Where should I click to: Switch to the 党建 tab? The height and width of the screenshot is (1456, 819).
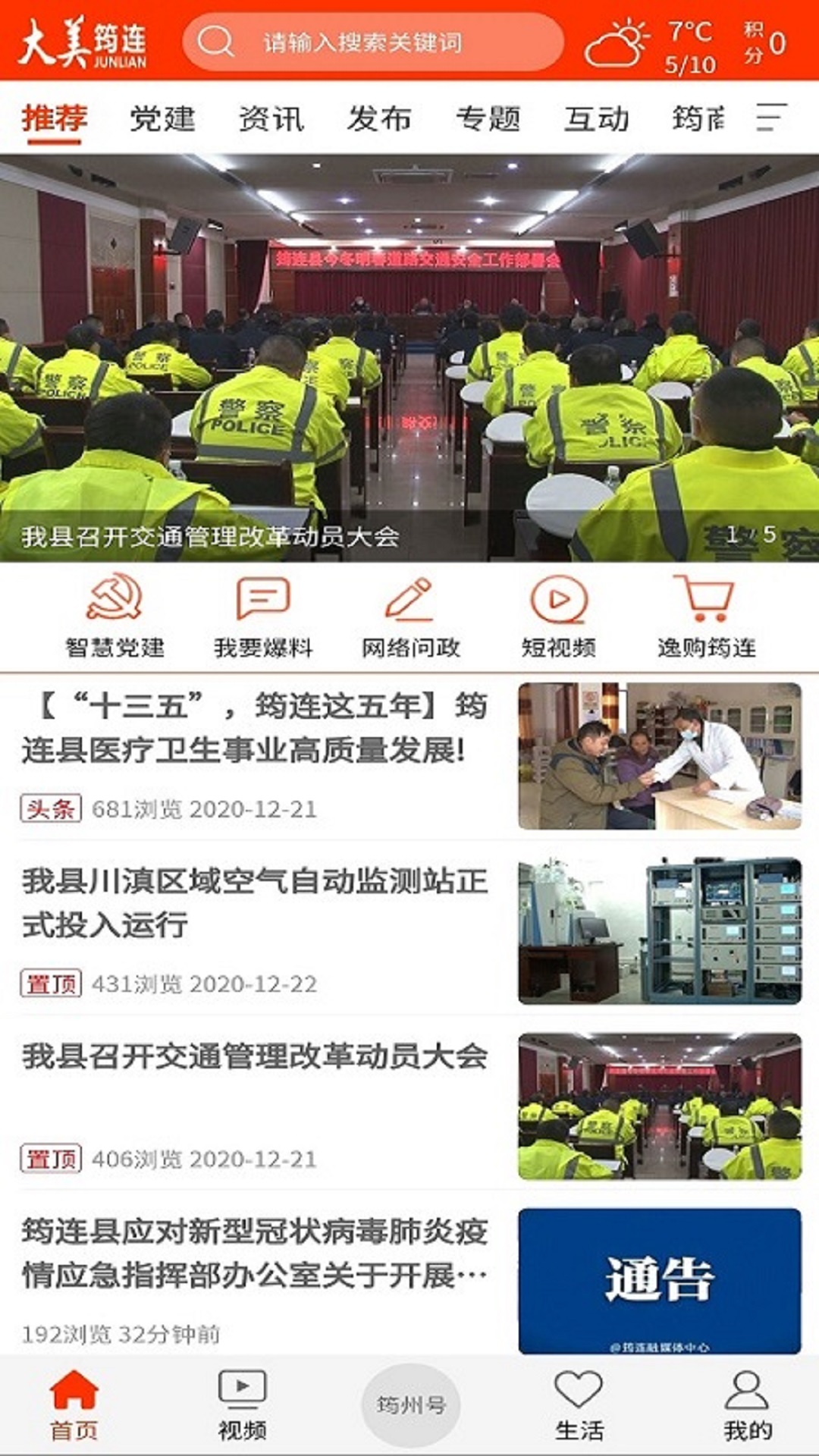162,119
